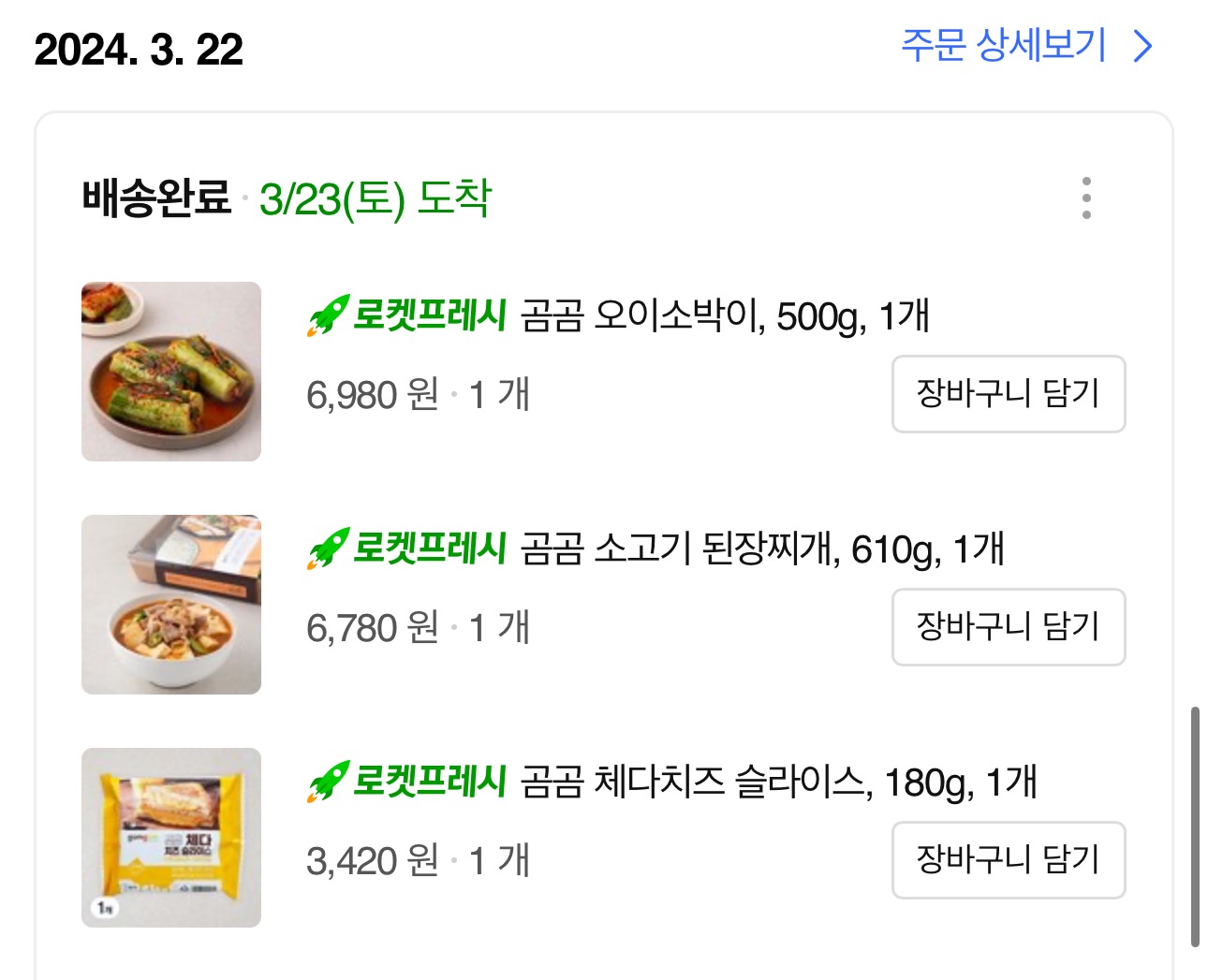Open the three-dot menu for the delivered order
This screenshot has height=980, width=1208.
[x=1086, y=197]
